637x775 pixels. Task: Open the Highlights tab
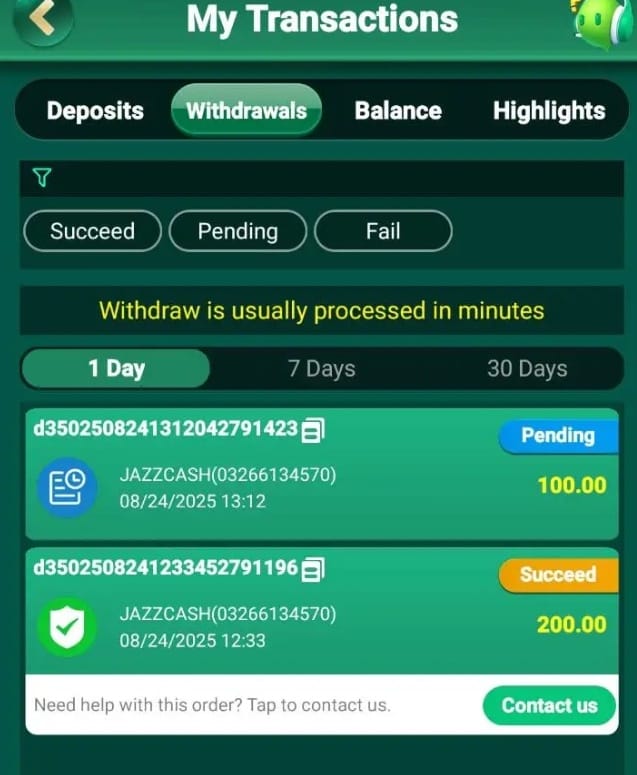coord(548,111)
